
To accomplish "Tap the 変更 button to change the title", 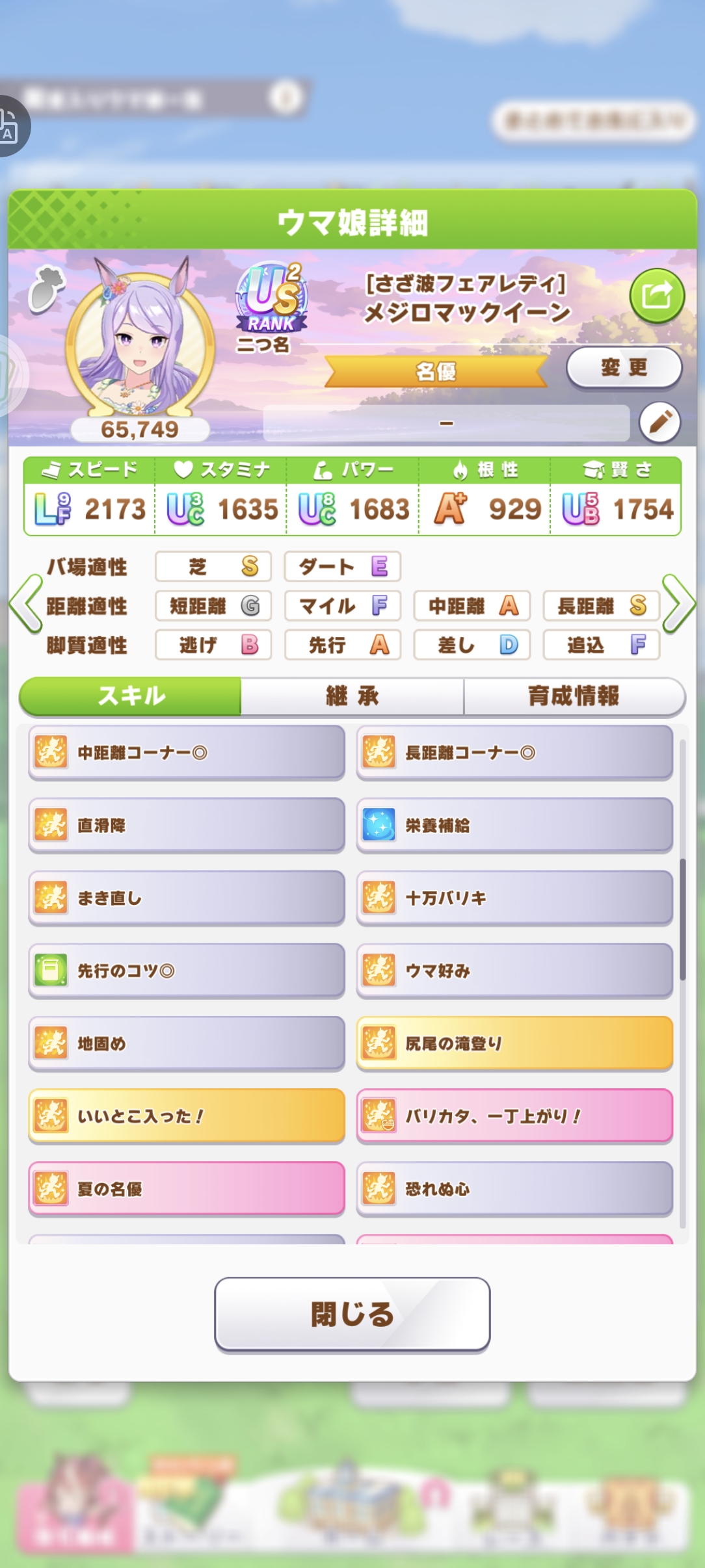I will [624, 368].
